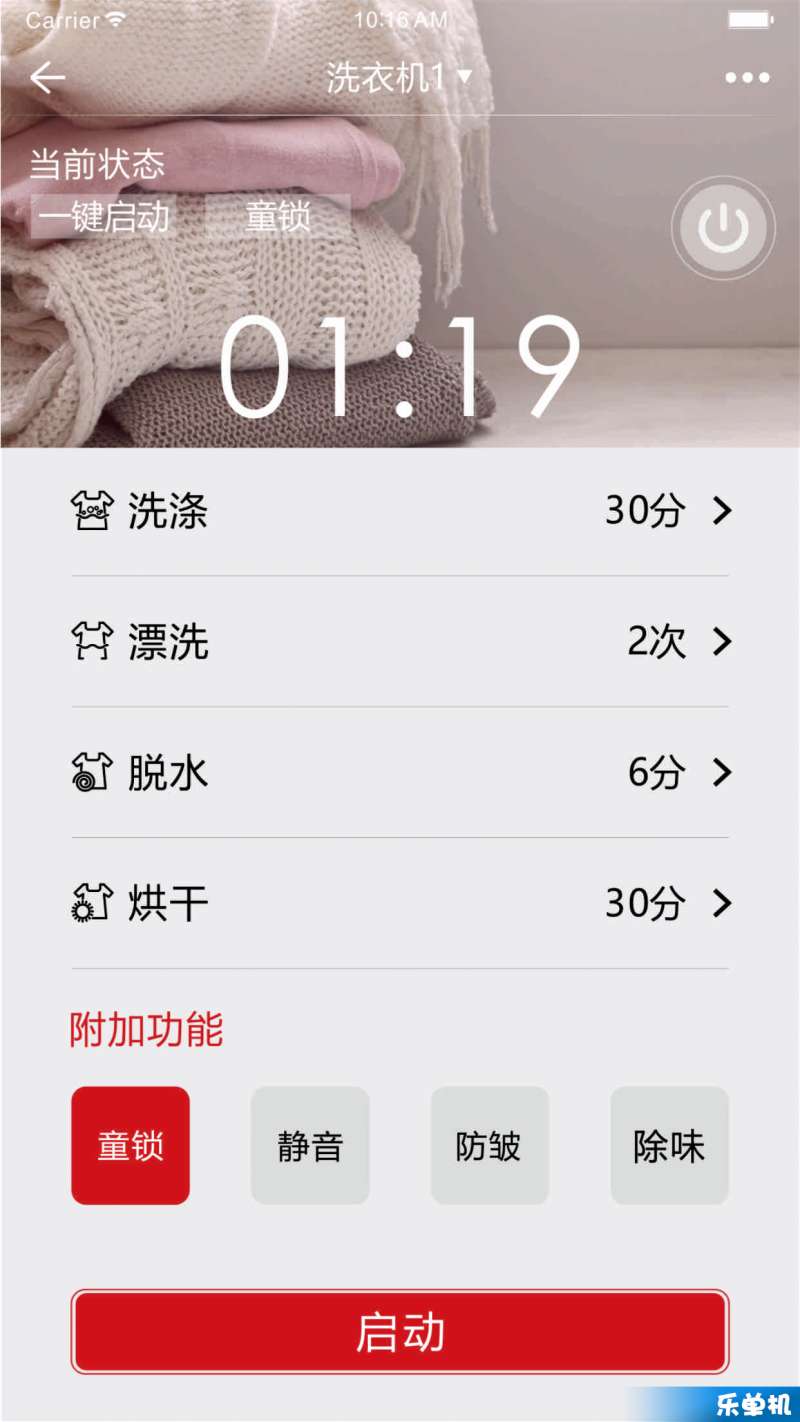This screenshot has height=1422, width=800.
Task: Enable the 防皱 function
Action: 489,1146
